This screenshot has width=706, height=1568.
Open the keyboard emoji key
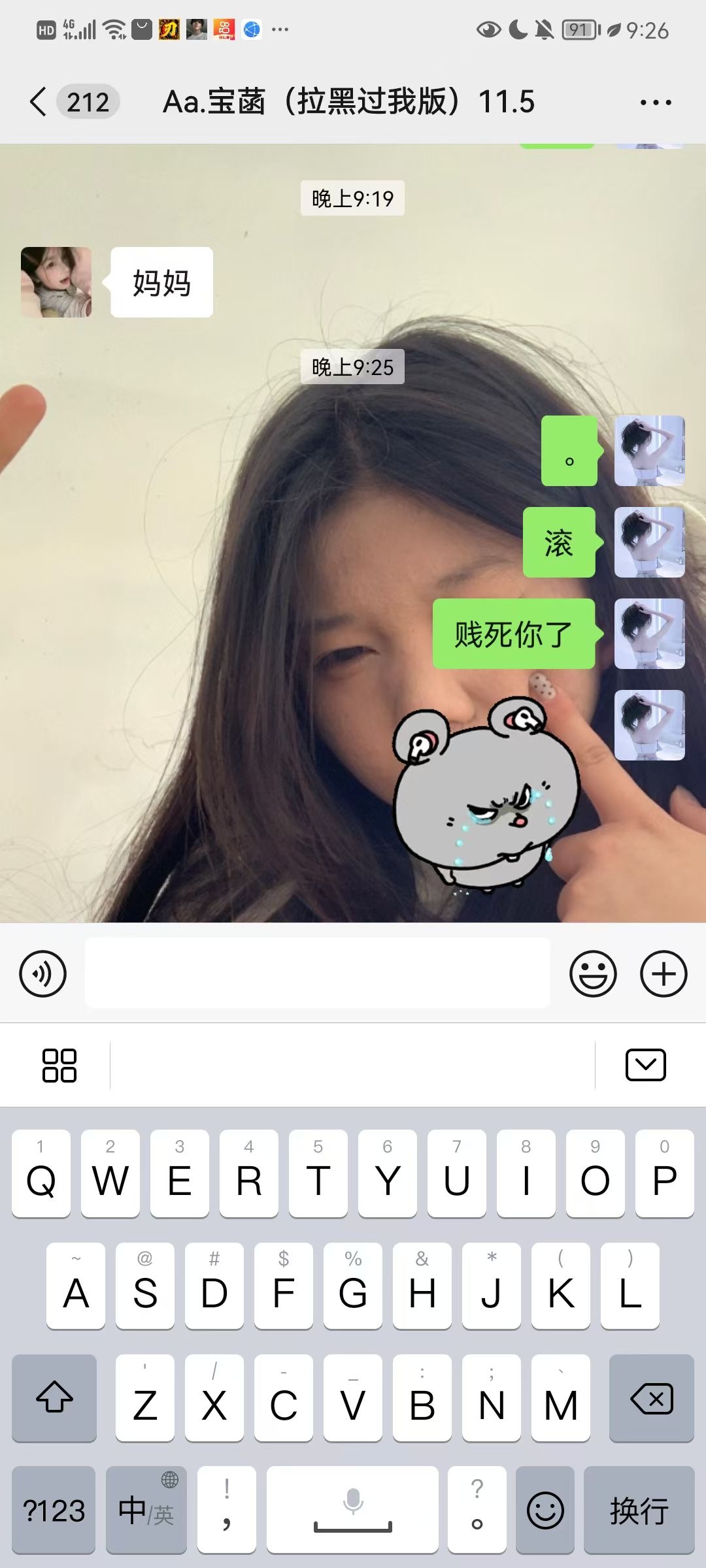(x=545, y=1511)
